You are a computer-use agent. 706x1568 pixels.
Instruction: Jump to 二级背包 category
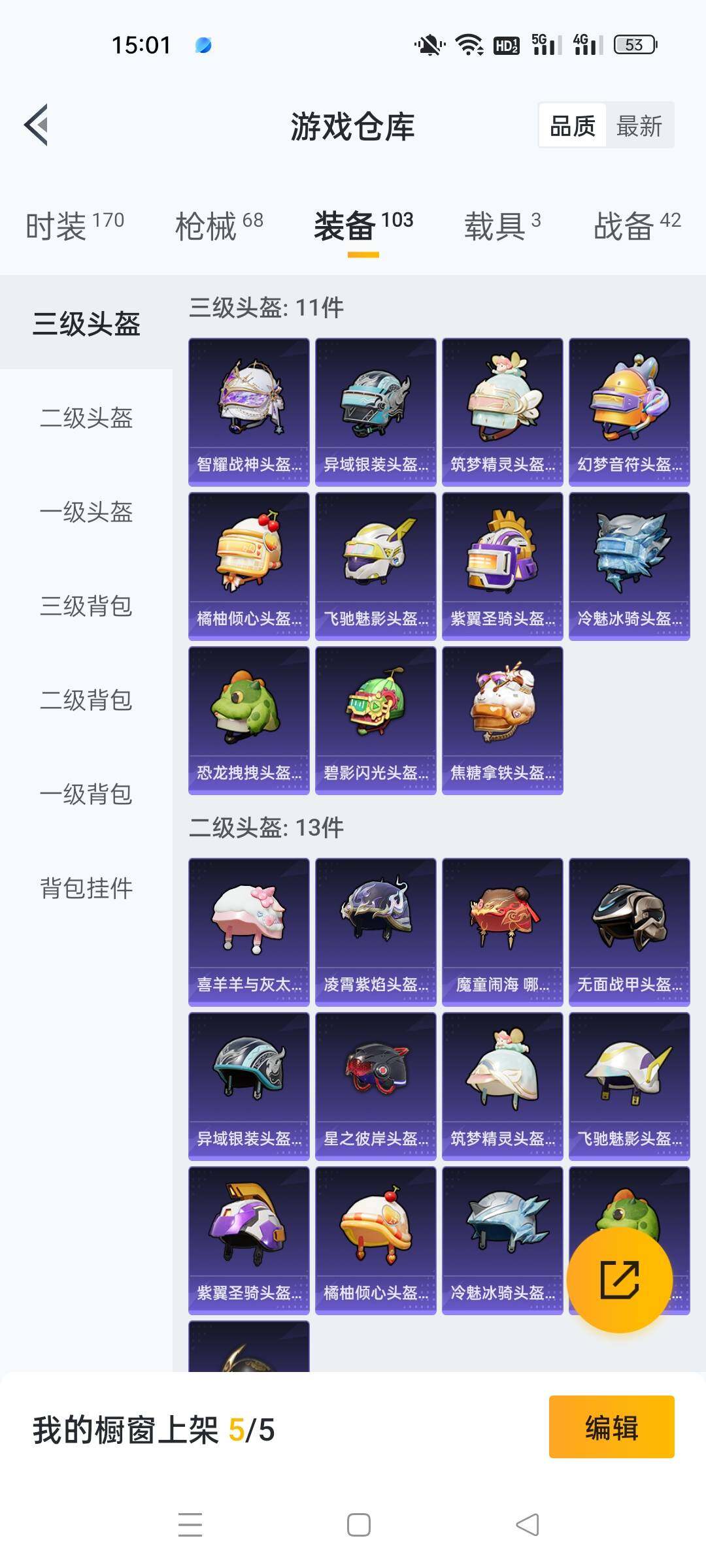click(x=86, y=700)
